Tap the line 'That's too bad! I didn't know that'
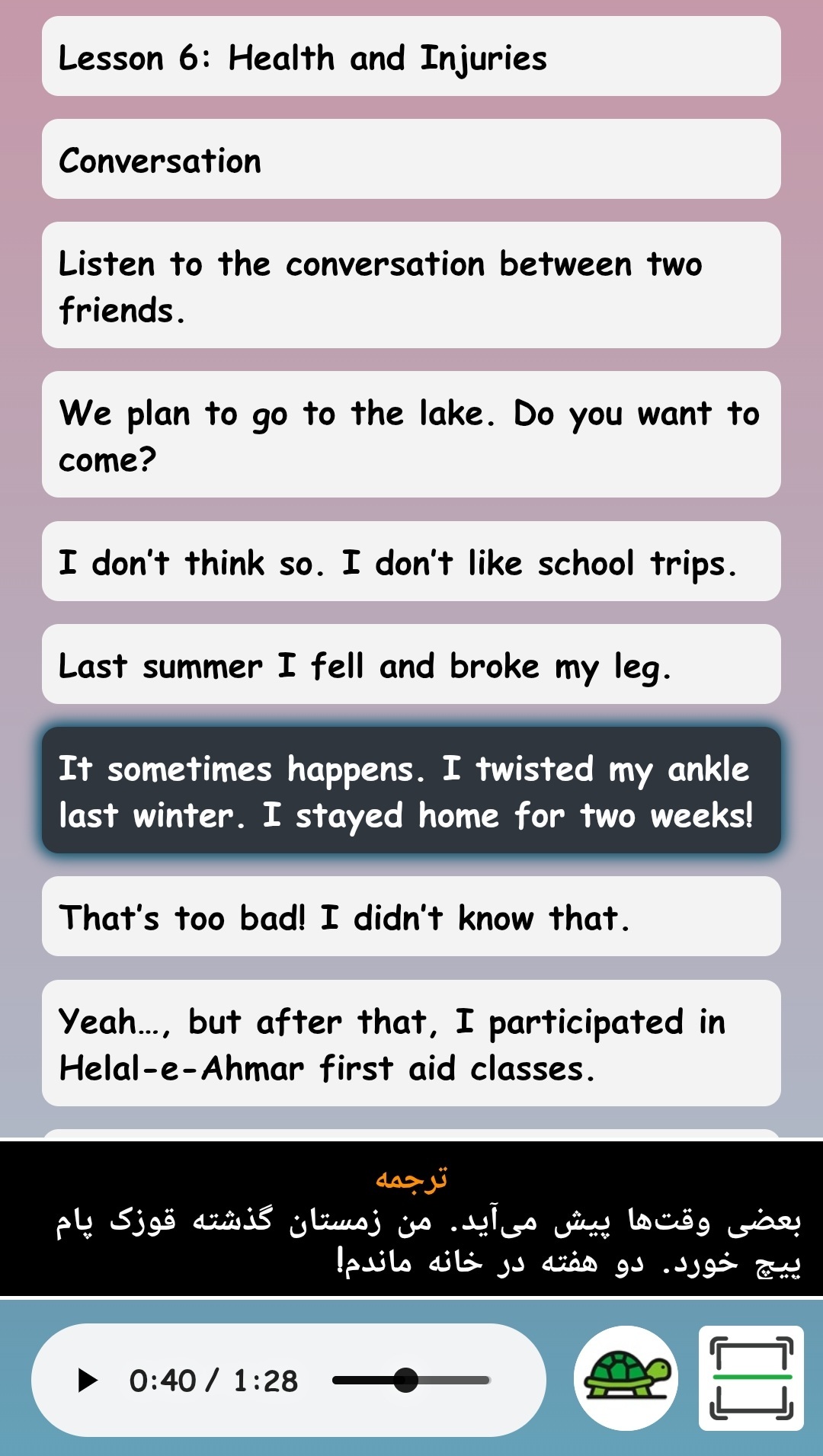This screenshot has width=823, height=1456. [411, 917]
